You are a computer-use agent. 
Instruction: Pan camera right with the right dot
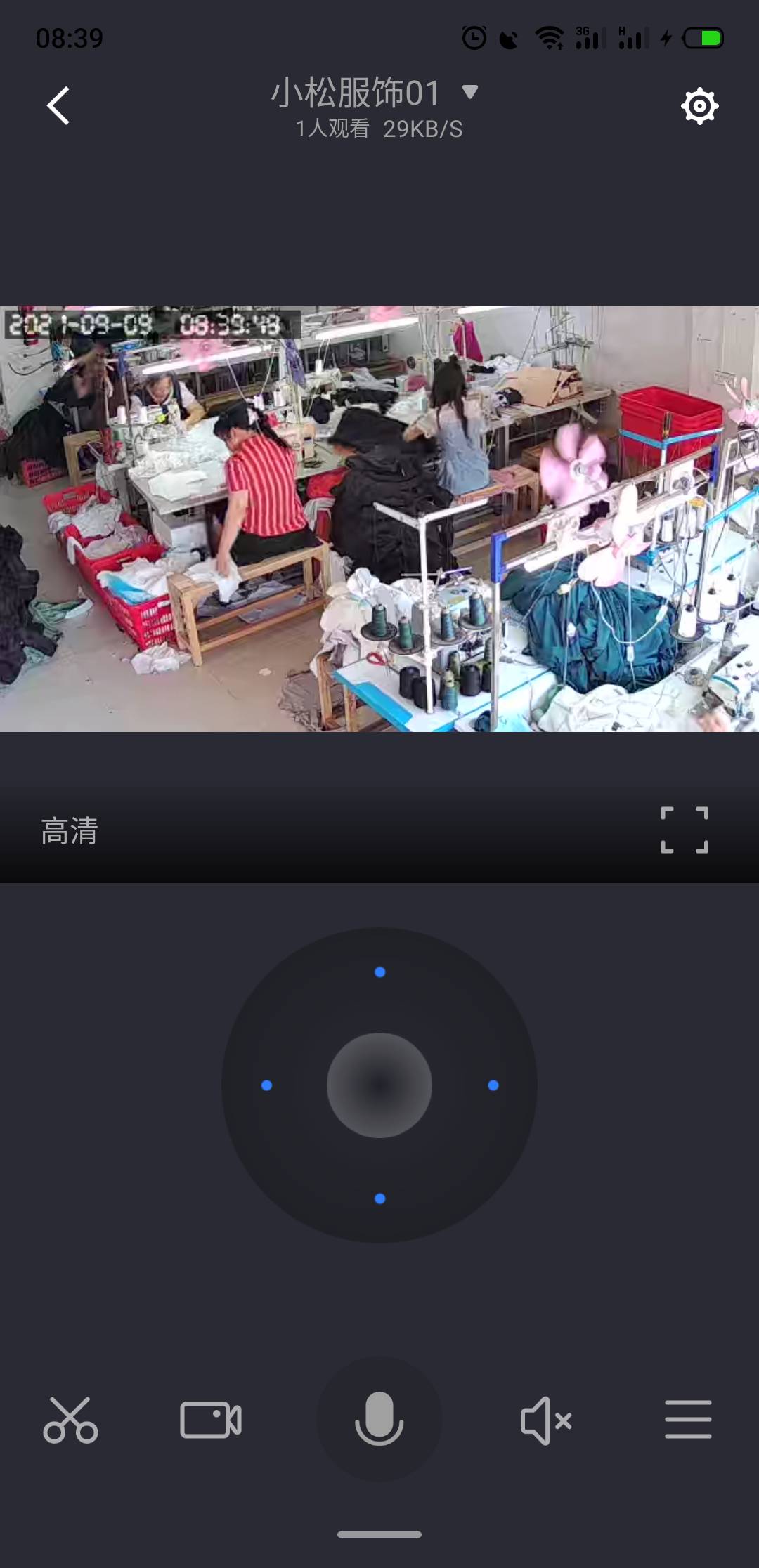coord(493,1085)
